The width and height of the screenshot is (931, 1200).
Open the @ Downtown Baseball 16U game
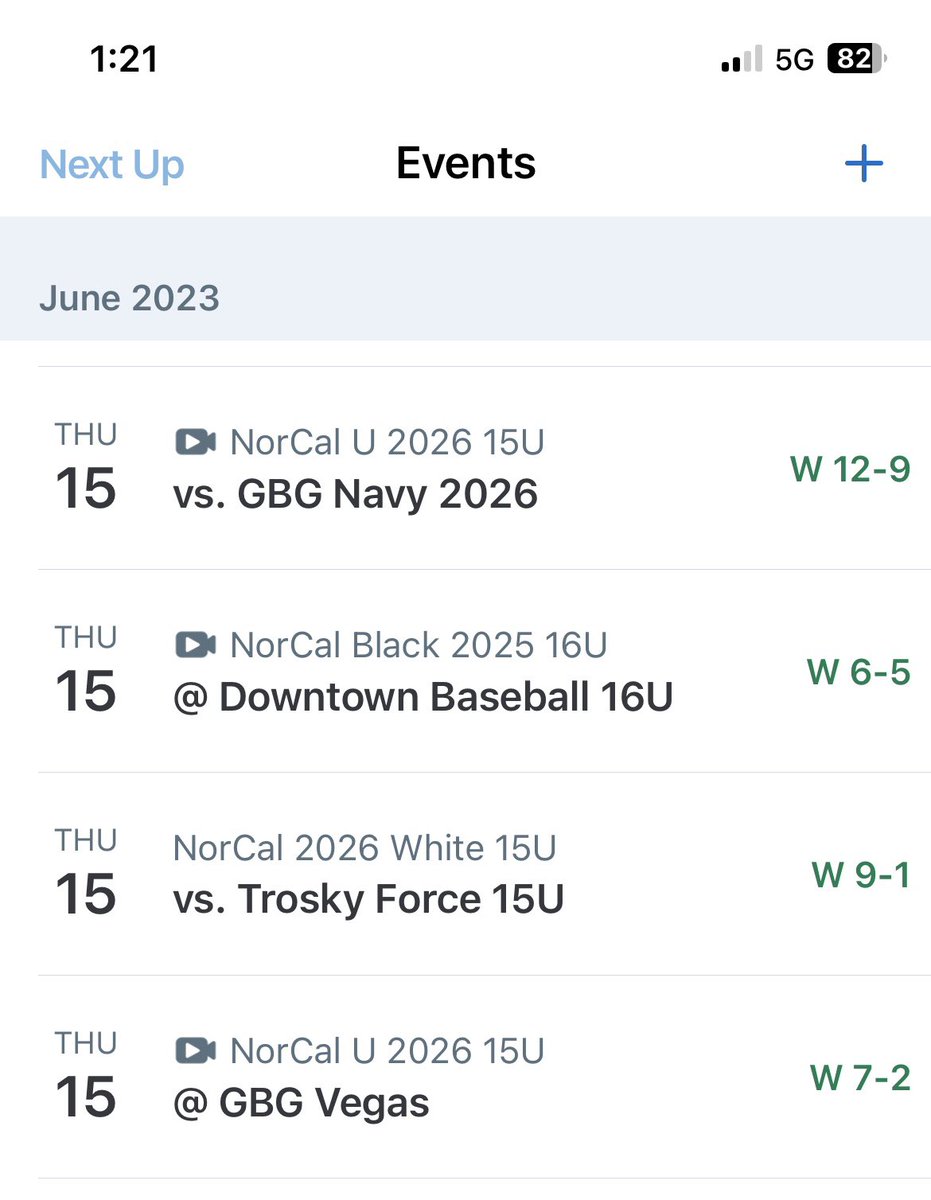click(x=422, y=697)
